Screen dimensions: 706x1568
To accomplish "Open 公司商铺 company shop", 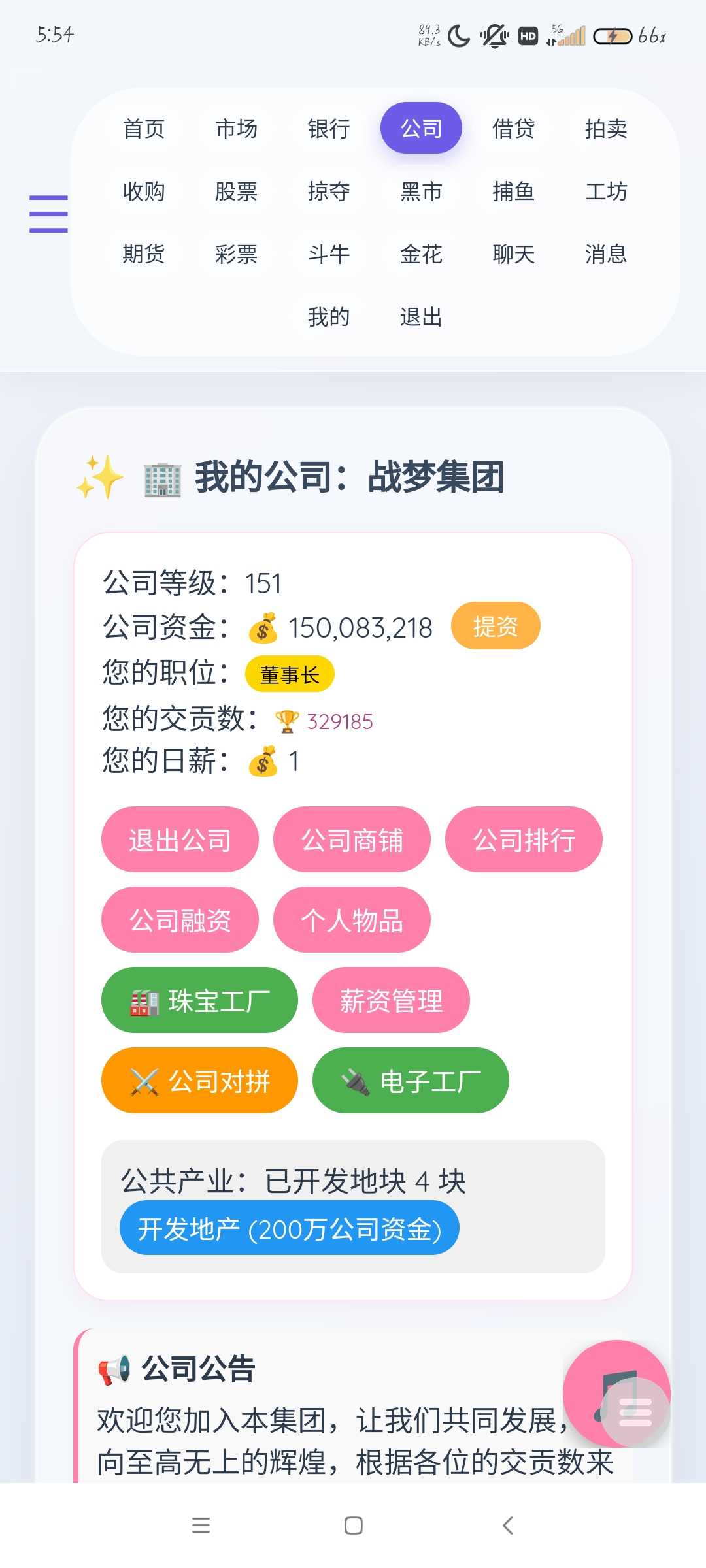I will [352, 840].
